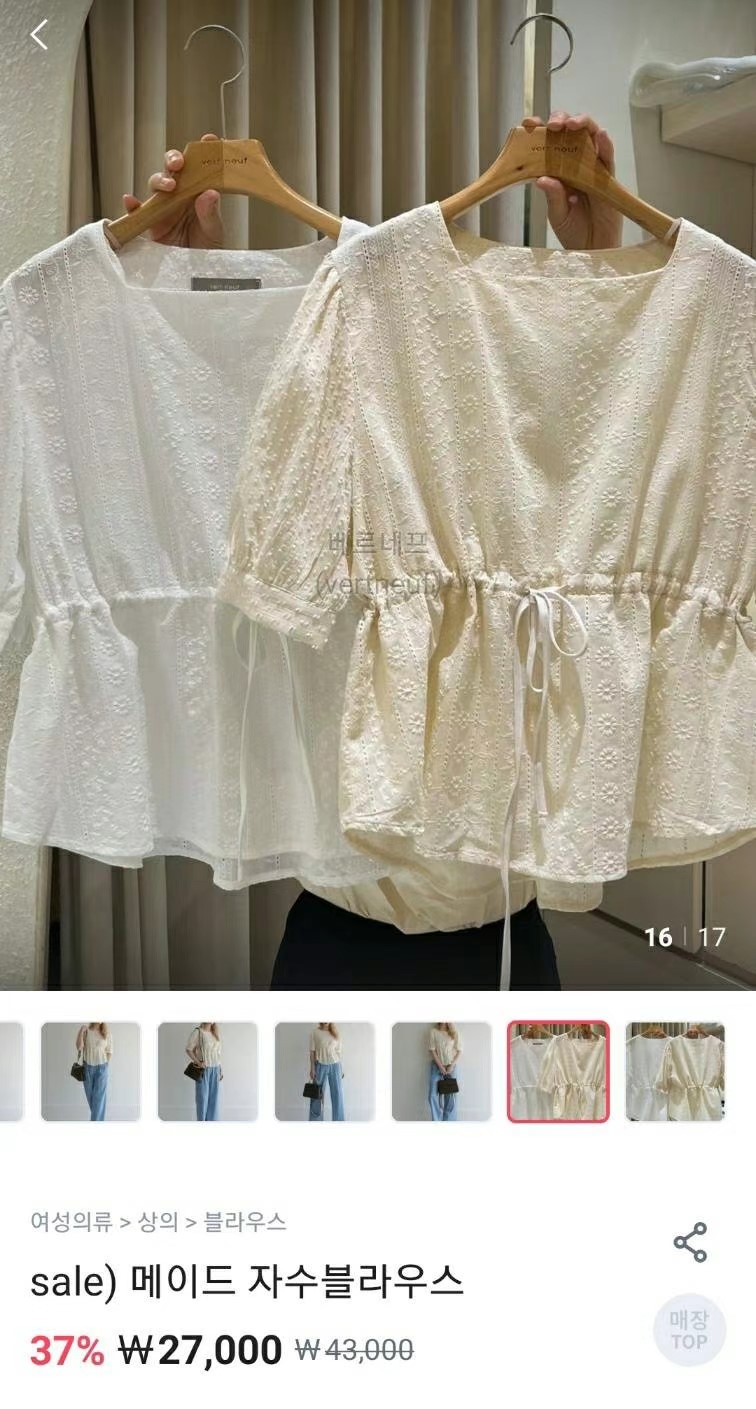Open the large blouse photo in full view
Viewport: 756px width, 1409px height.
[x=378, y=500]
